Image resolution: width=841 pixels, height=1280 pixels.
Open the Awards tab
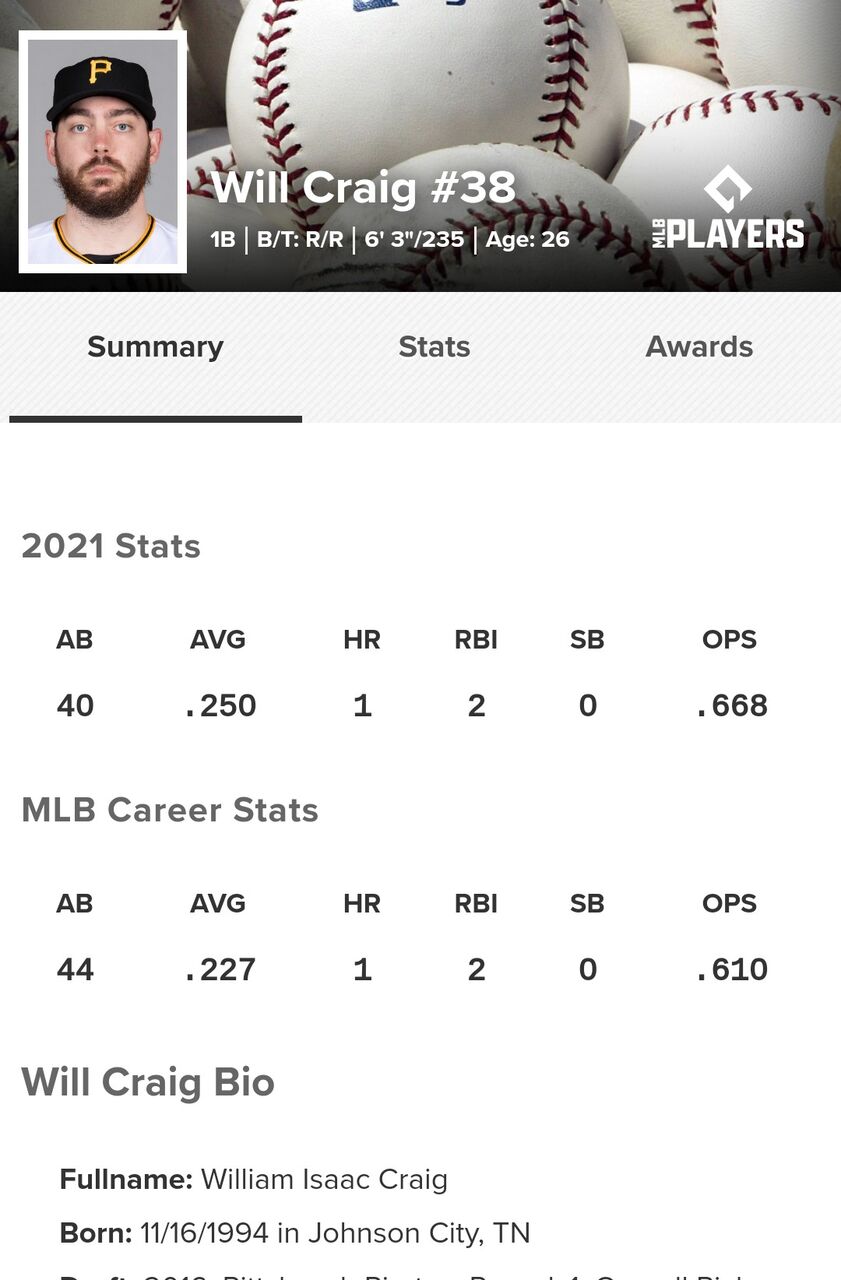pos(699,347)
